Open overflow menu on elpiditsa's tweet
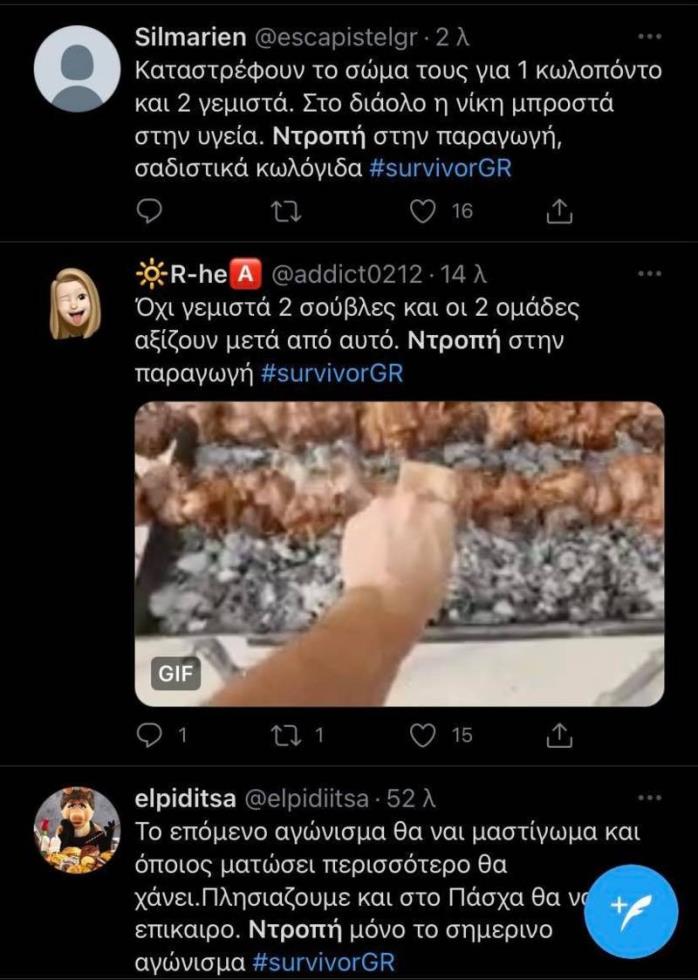The width and height of the screenshot is (698, 980). 649,798
